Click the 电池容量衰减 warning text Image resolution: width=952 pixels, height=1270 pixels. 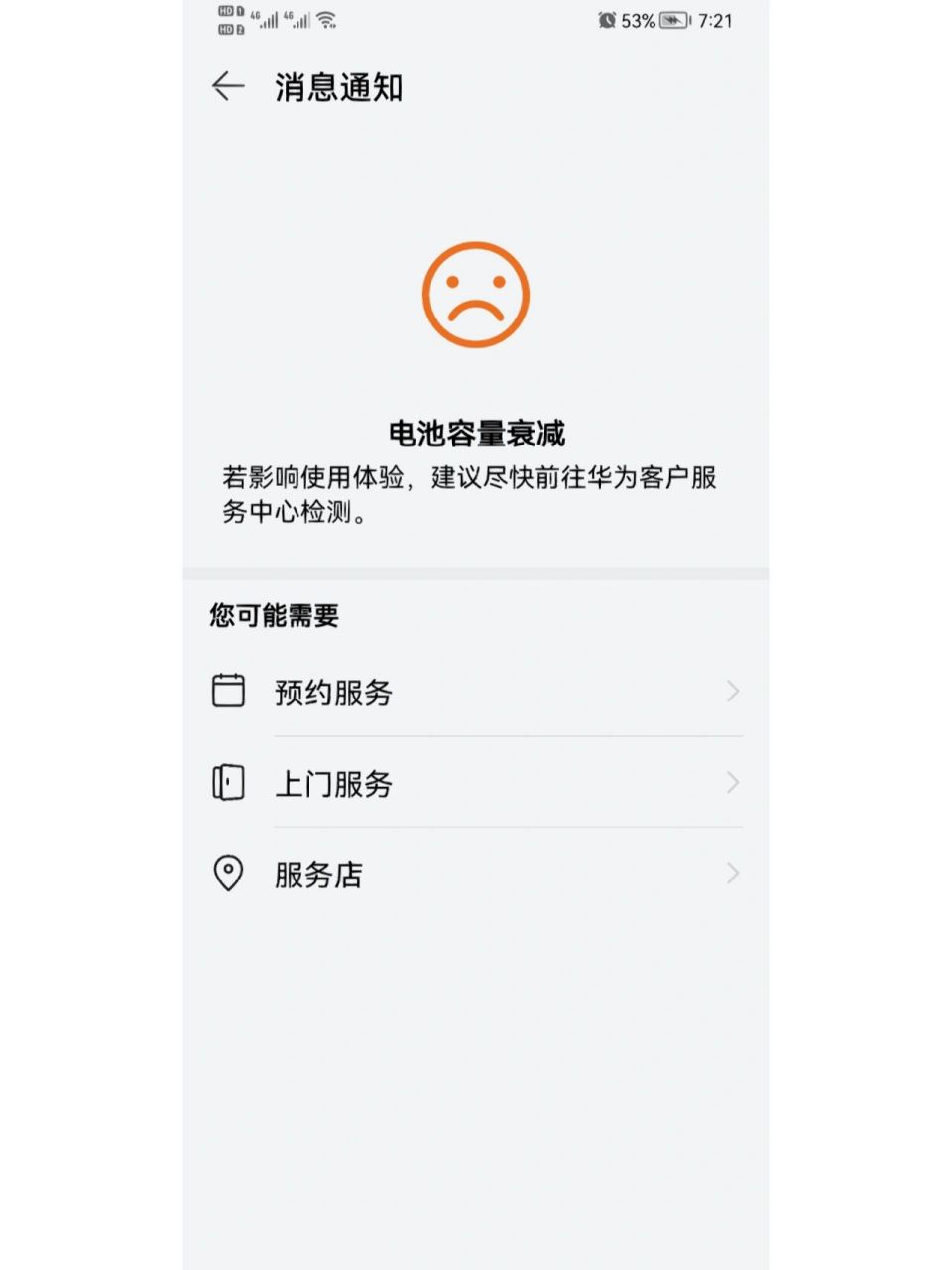tap(476, 431)
